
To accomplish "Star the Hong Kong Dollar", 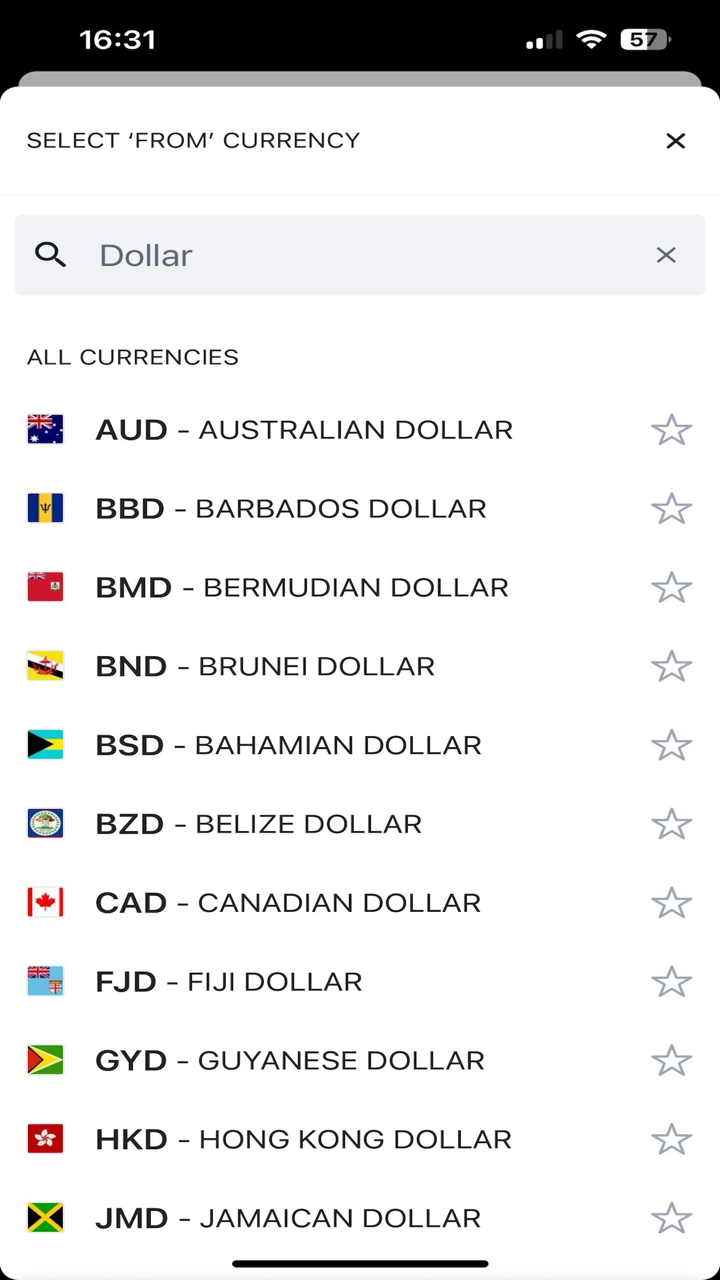I will coord(671,1140).
